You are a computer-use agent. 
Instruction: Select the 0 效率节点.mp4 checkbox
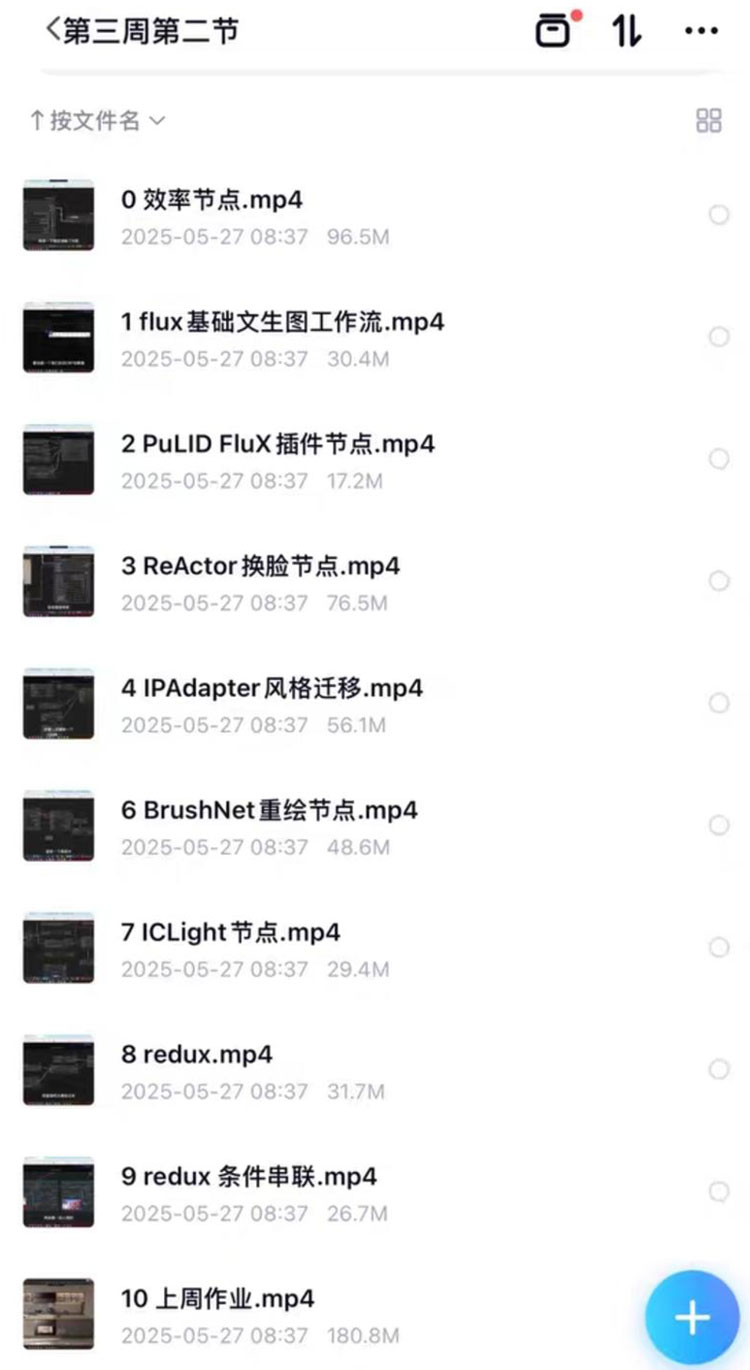[718, 215]
